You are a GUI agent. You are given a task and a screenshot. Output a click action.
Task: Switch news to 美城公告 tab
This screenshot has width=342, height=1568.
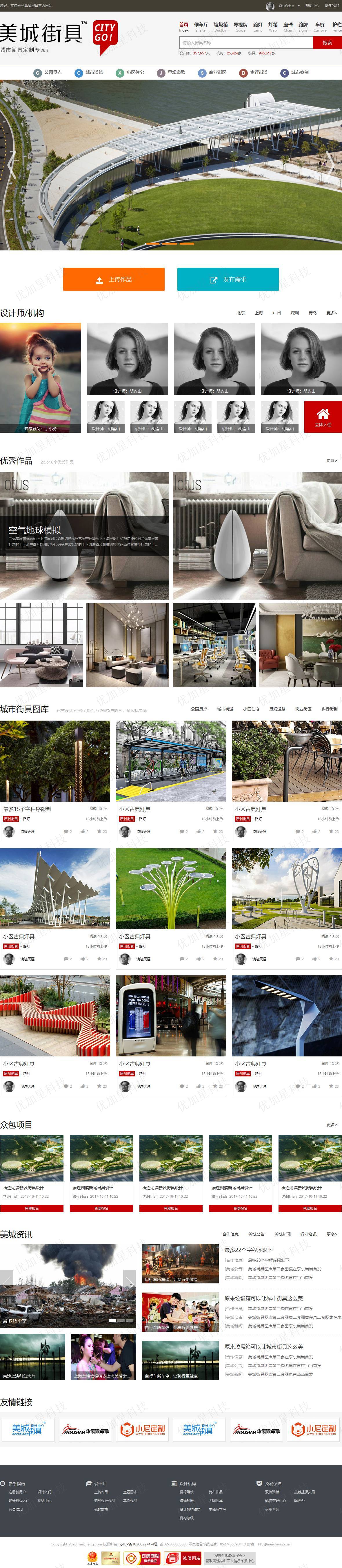257,1234
